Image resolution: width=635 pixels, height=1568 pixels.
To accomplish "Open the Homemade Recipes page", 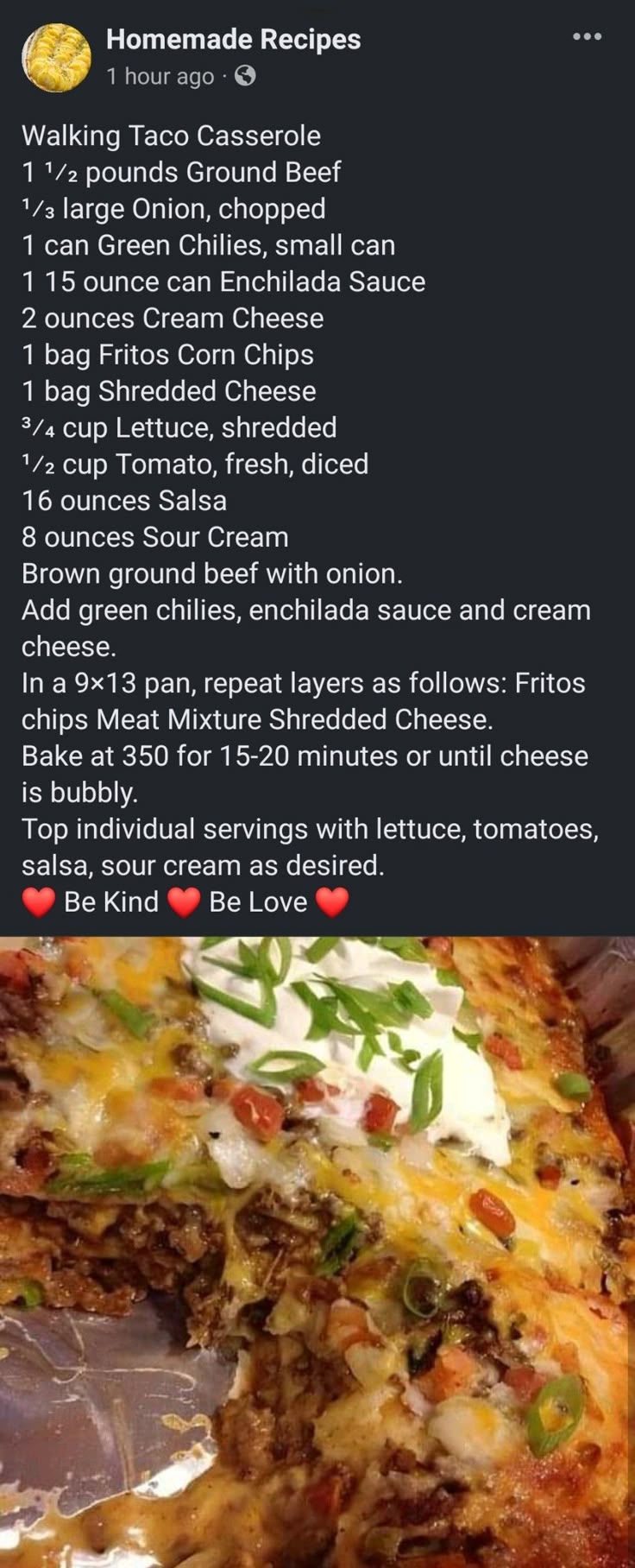I will pos(233,40).
